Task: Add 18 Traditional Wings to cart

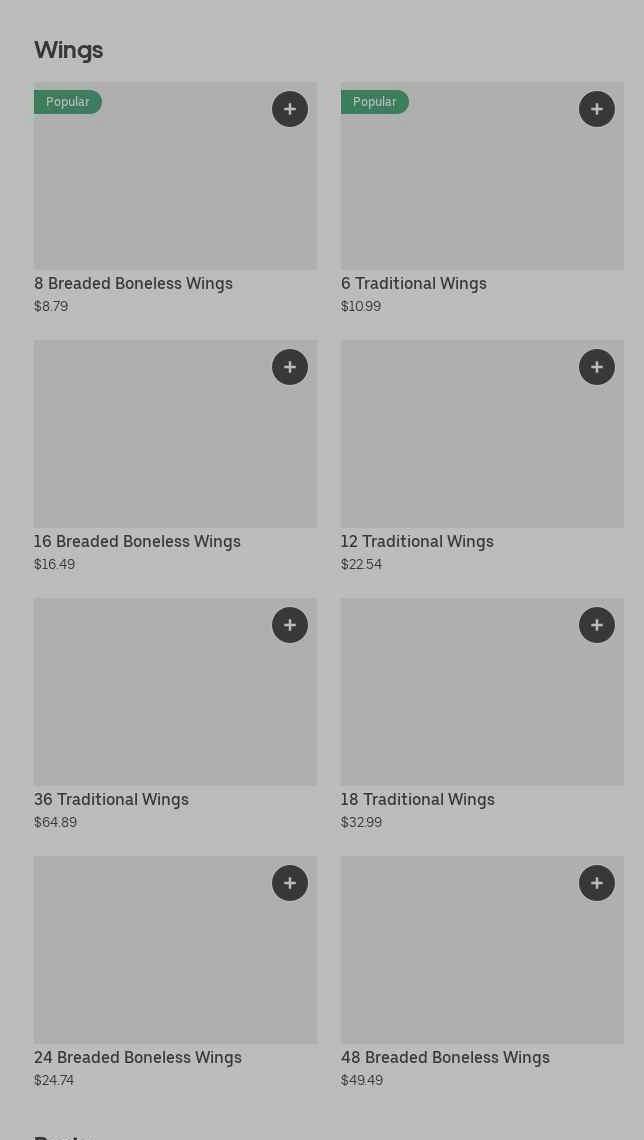Action: click(597, 625)
